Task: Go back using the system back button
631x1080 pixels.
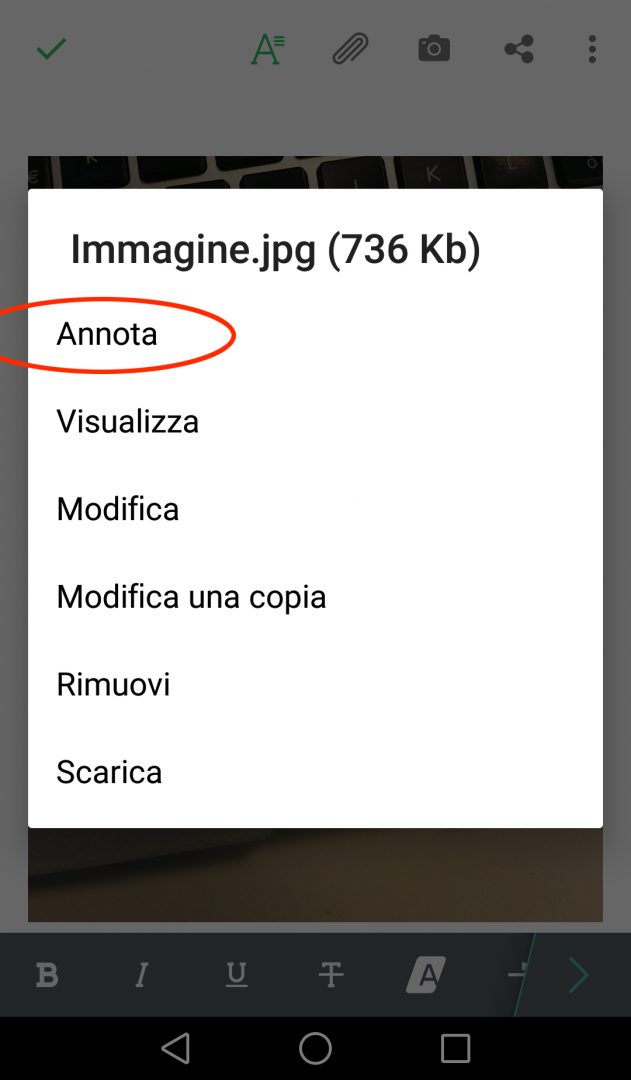Action: pos(175,1048)
